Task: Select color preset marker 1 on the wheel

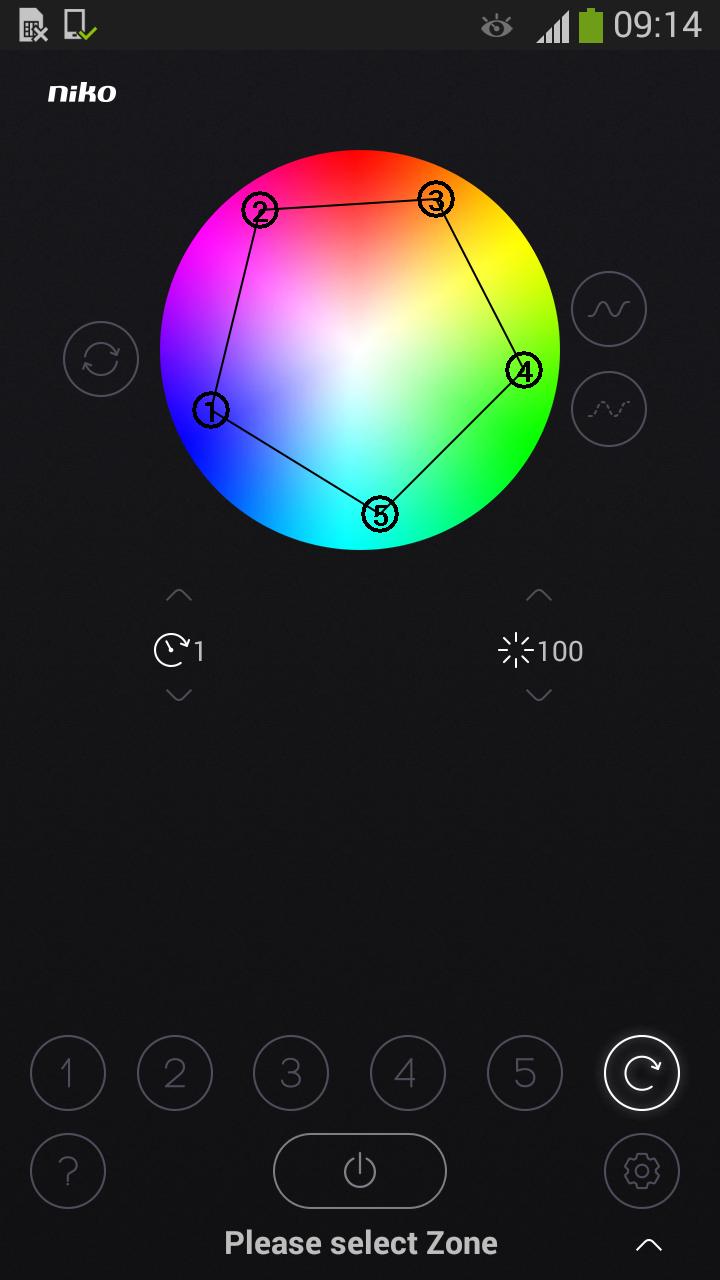Action: click(210, 410)
